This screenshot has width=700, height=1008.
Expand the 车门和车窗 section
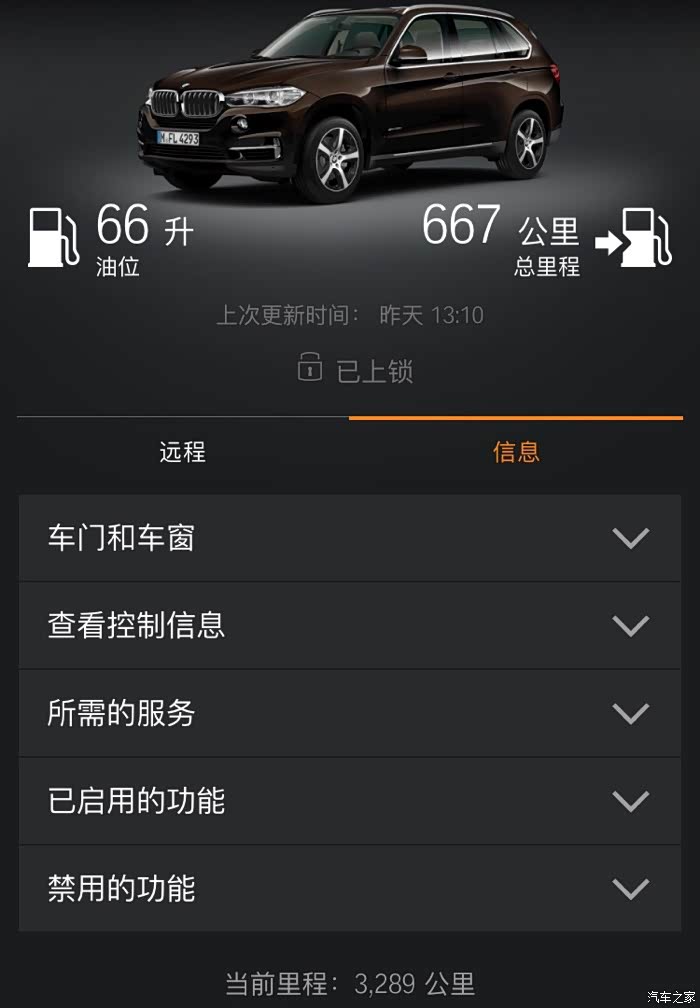(x=350, y=537)
